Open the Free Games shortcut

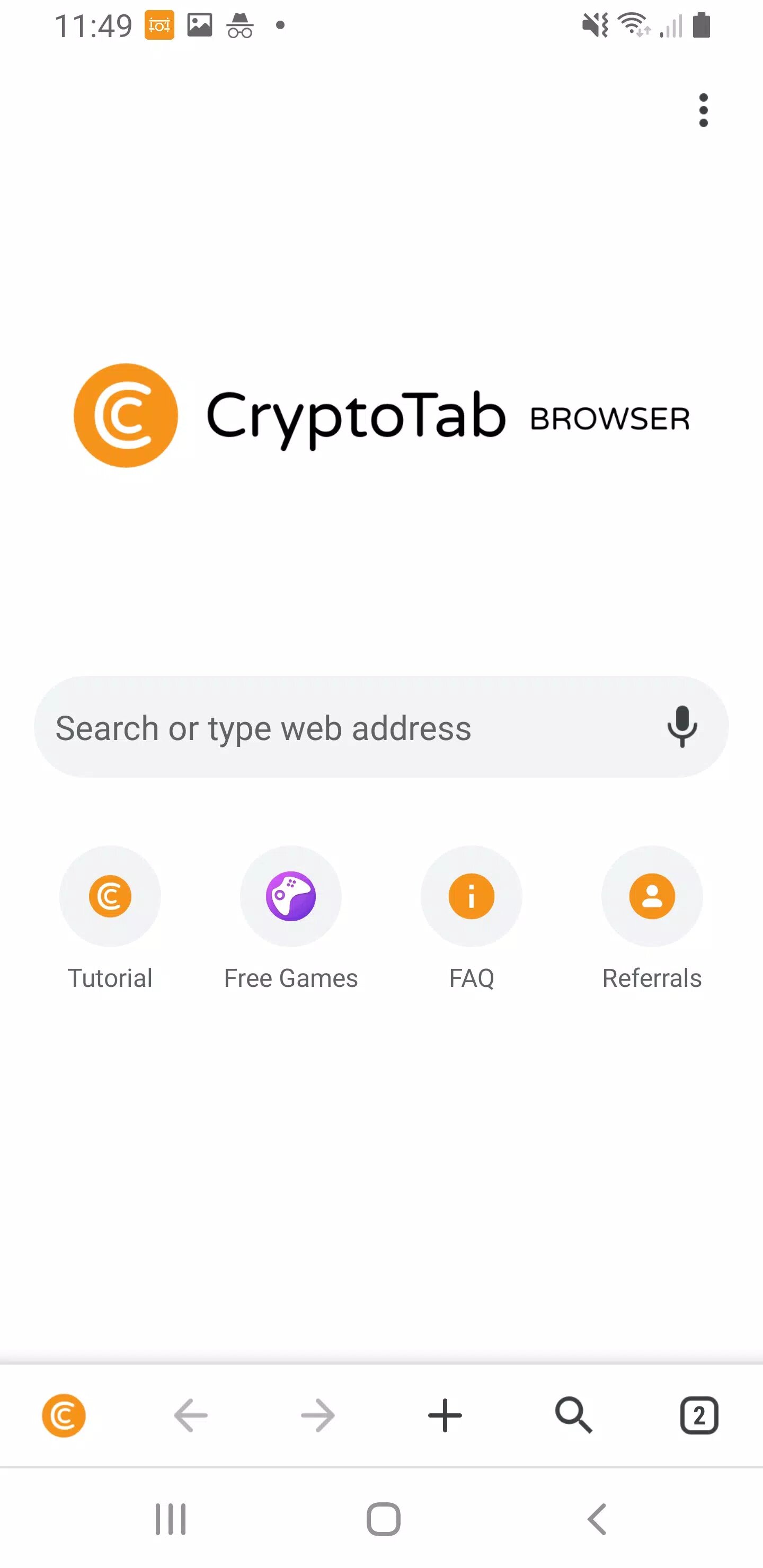click(x=290, y=897)
